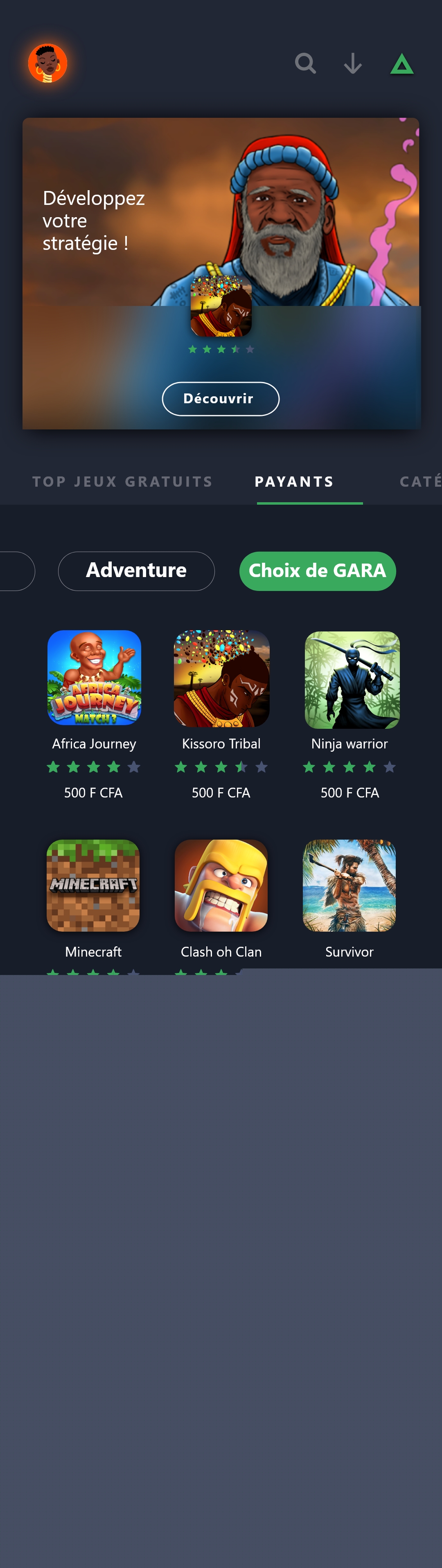Viewport: 442px width, 1568px height.
Task: Select the Choix de GARA chip
Action: 317,571
